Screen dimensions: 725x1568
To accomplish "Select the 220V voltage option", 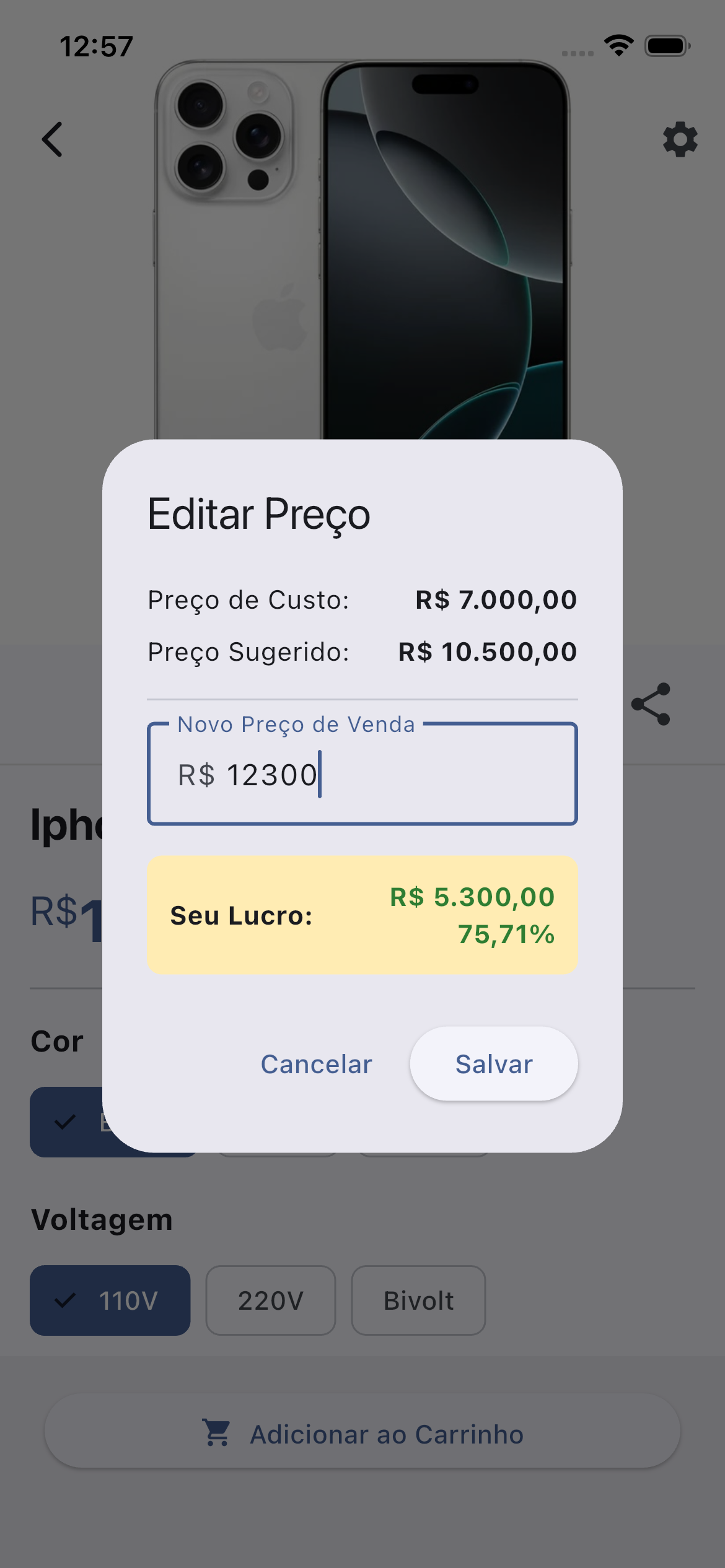I will coord(271,1300).
